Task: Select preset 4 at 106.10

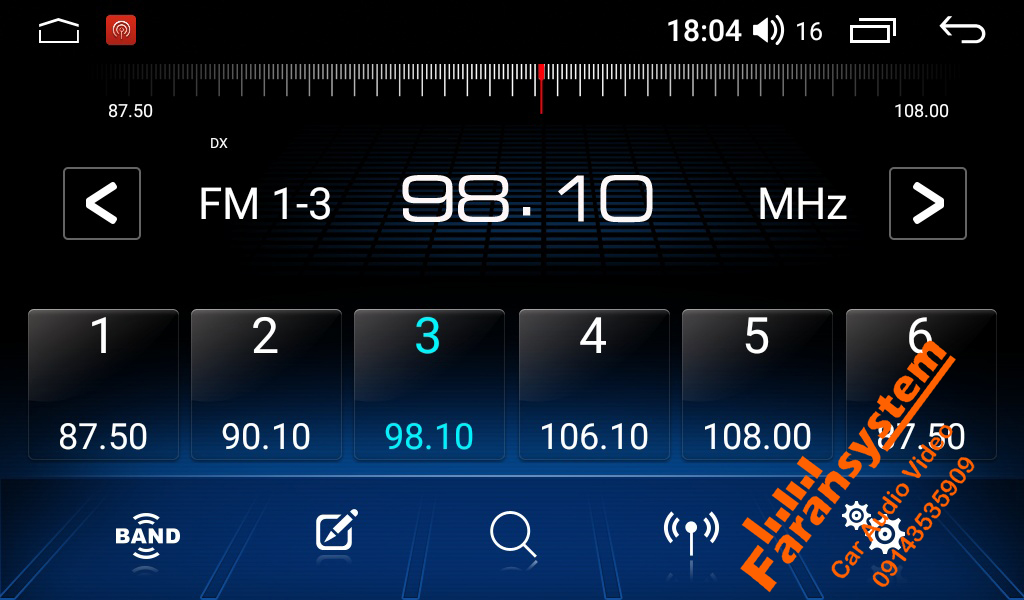Action: [594, 385]
